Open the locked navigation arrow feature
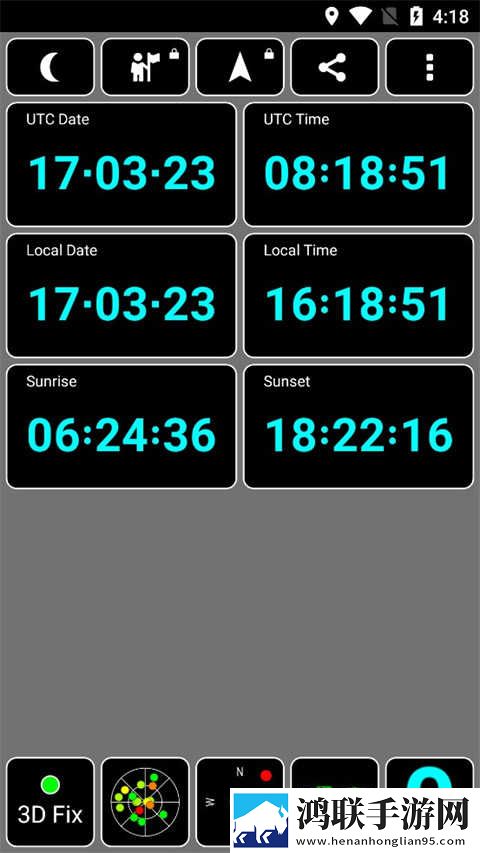The height and width of the screenshot is (853, 480). point(240,67)
